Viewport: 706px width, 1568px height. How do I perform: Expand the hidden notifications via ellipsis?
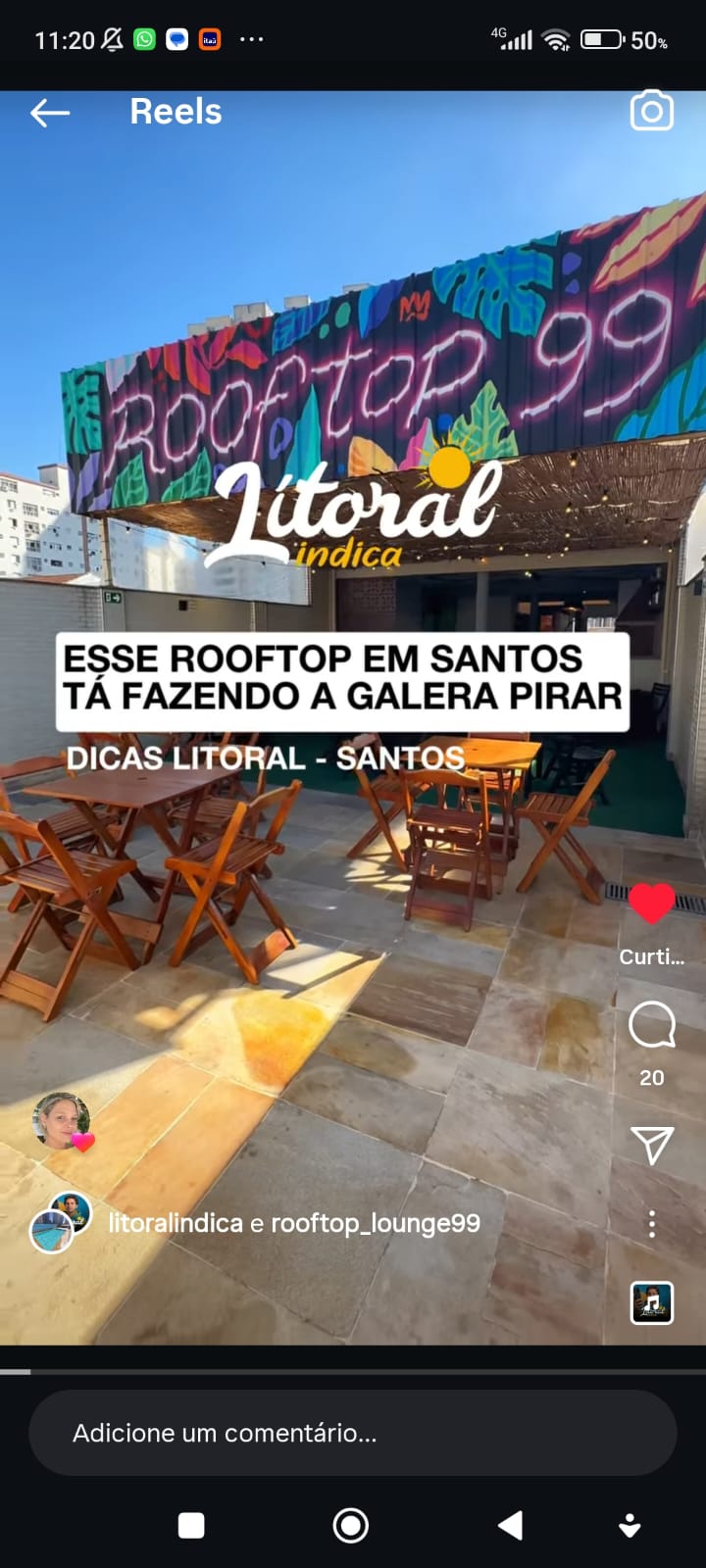(x=252, y=39)
